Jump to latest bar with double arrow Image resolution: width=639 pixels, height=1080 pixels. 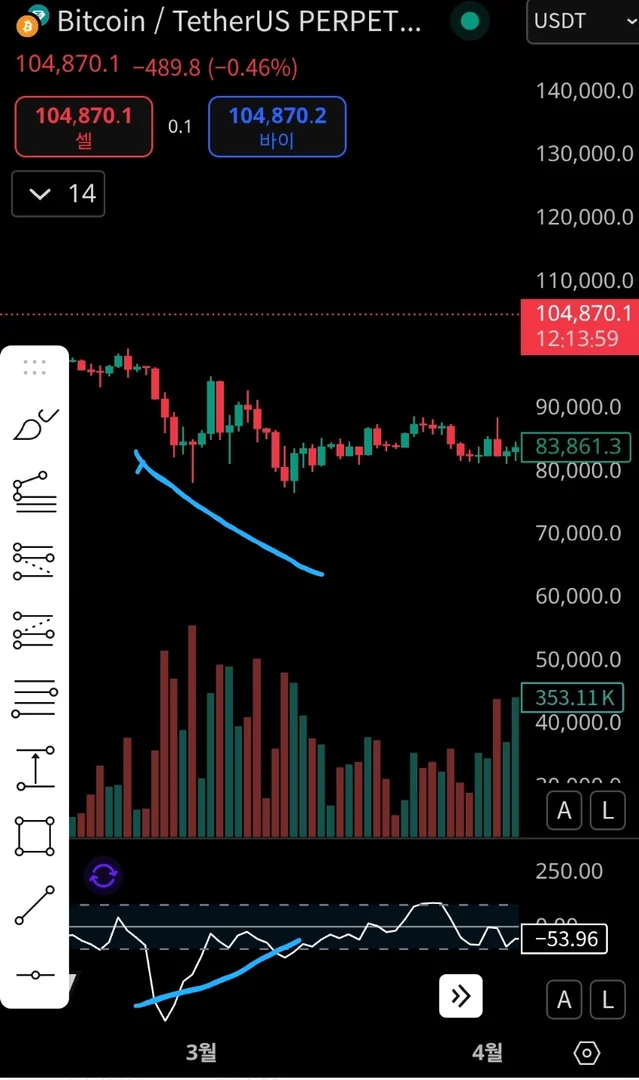(x=460, y=996)
